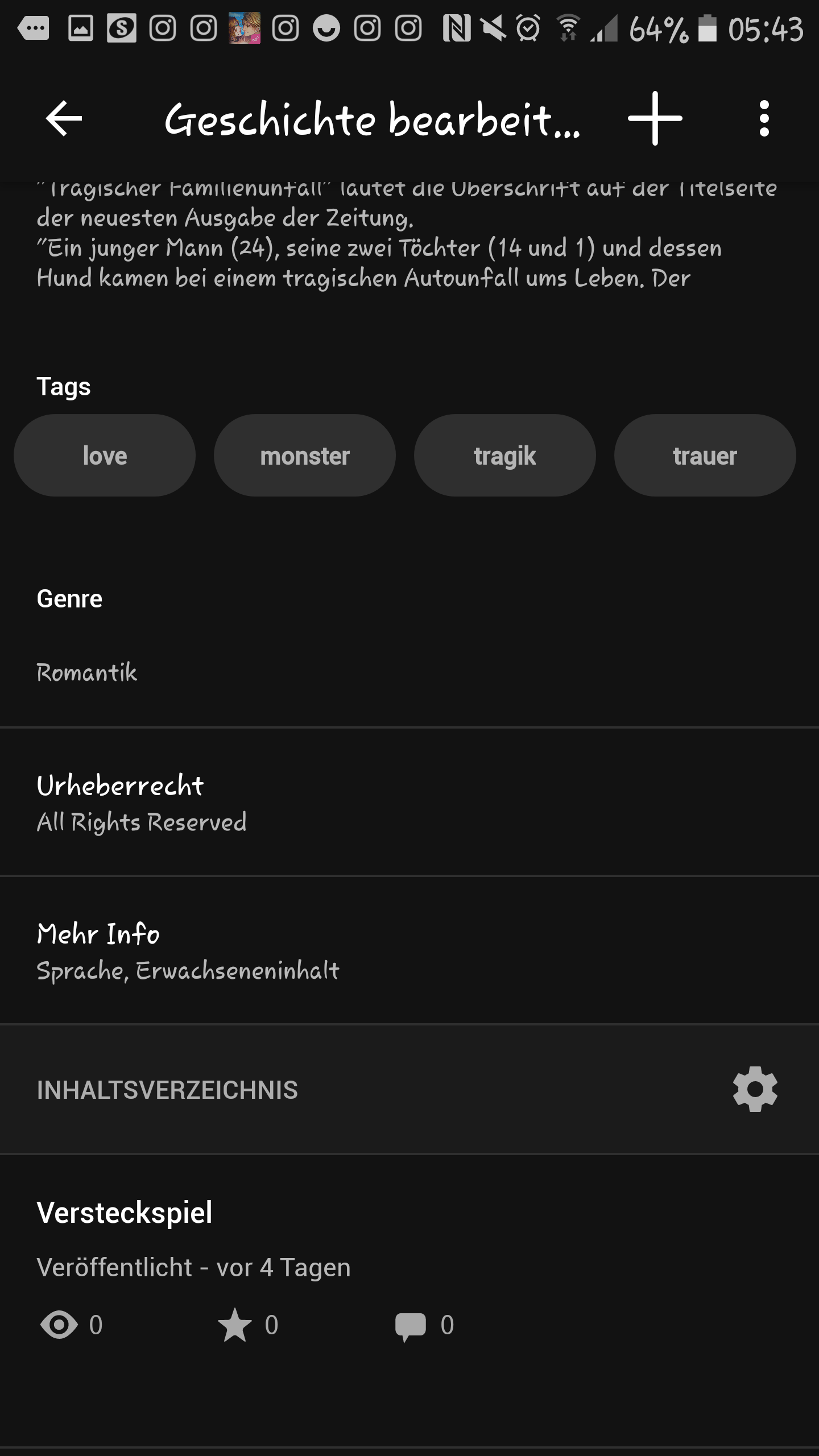The width and height of the screenshot is (819, 1456).
Task: Tap the Geschichte bearbeiten title
Action: (x=373, y=119)
